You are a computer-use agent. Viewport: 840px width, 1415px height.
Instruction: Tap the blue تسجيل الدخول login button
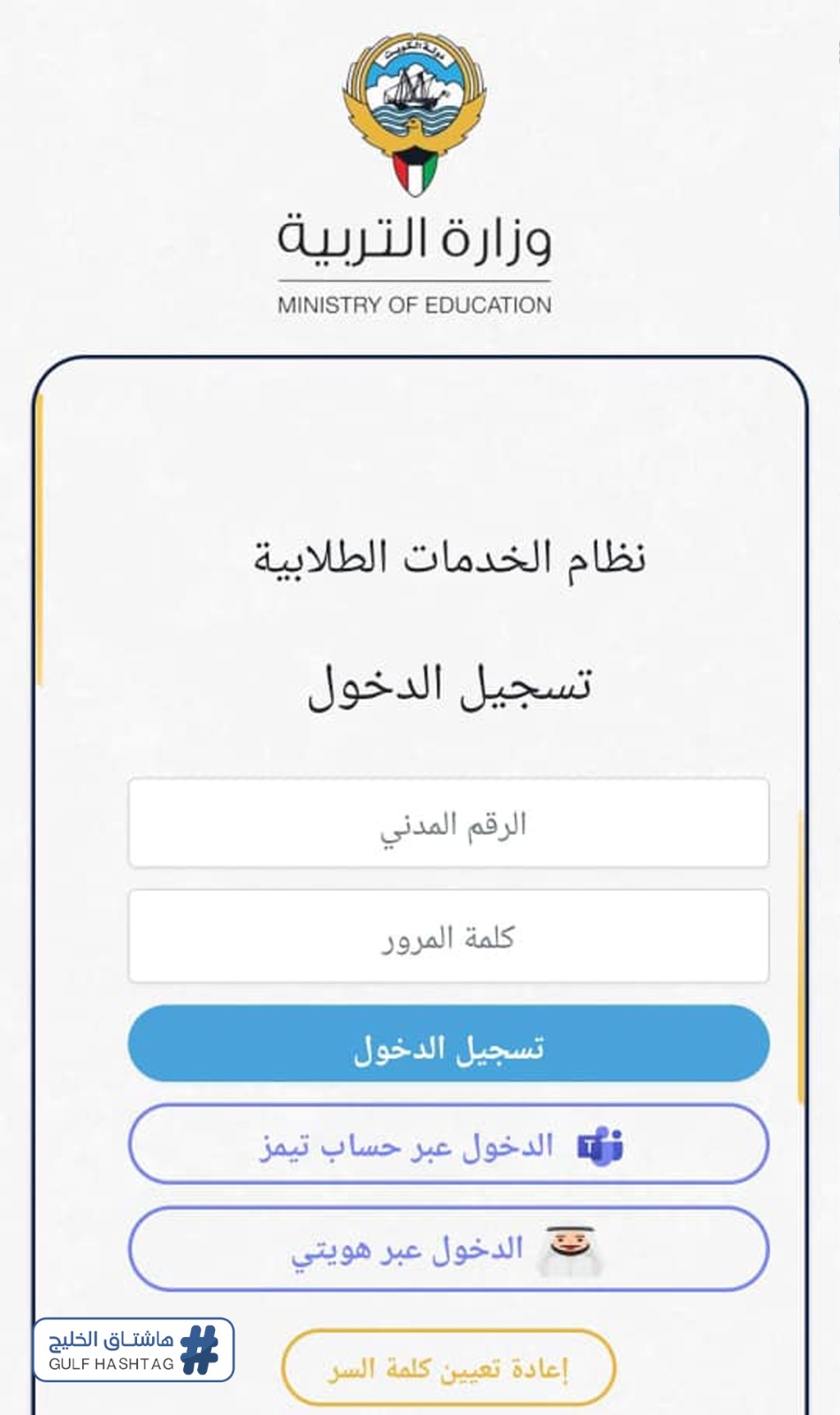(x=448, y=1044)
